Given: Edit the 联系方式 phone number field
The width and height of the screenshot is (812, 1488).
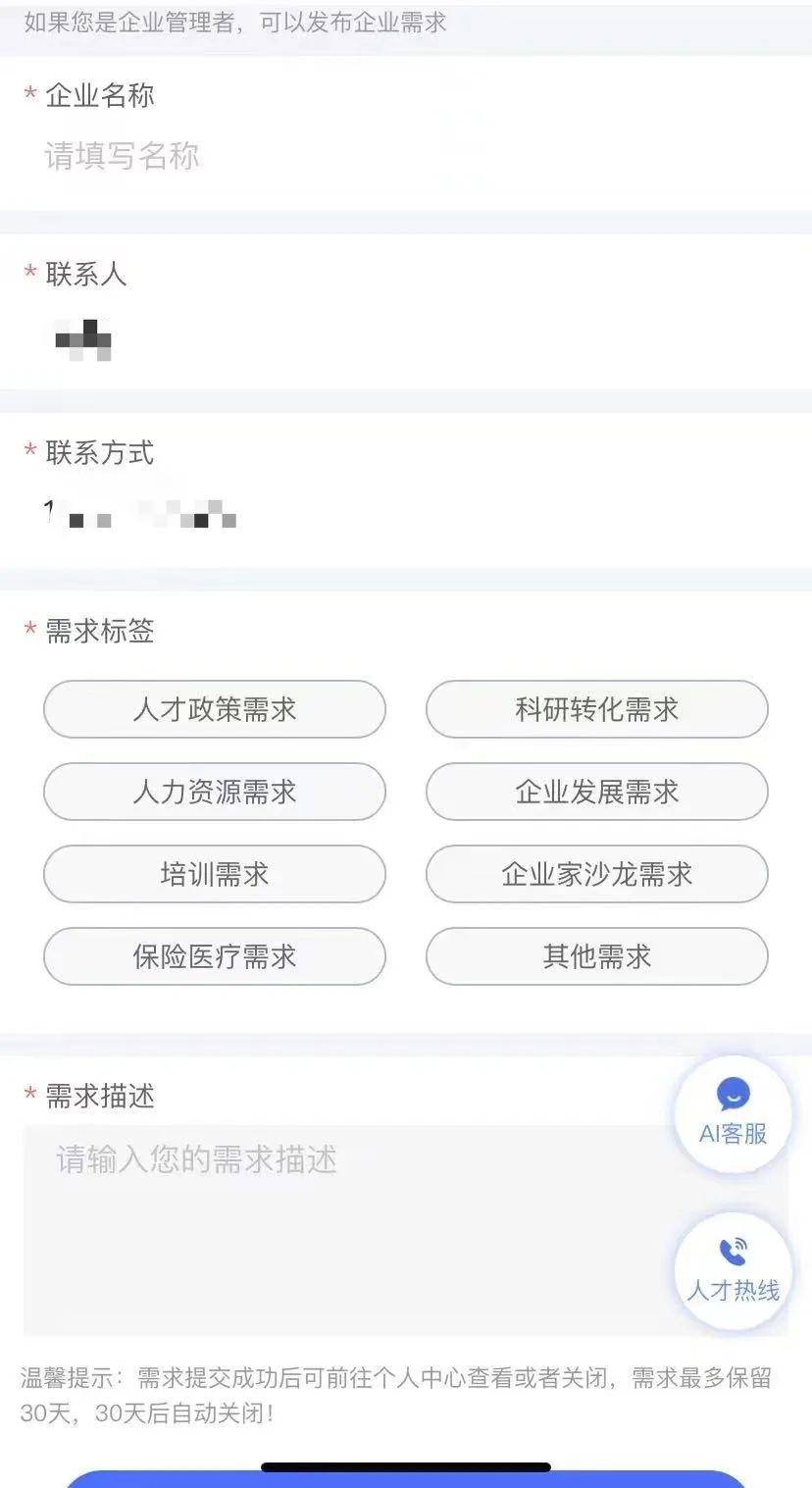Looking at the screenshot, I should 406,516.
